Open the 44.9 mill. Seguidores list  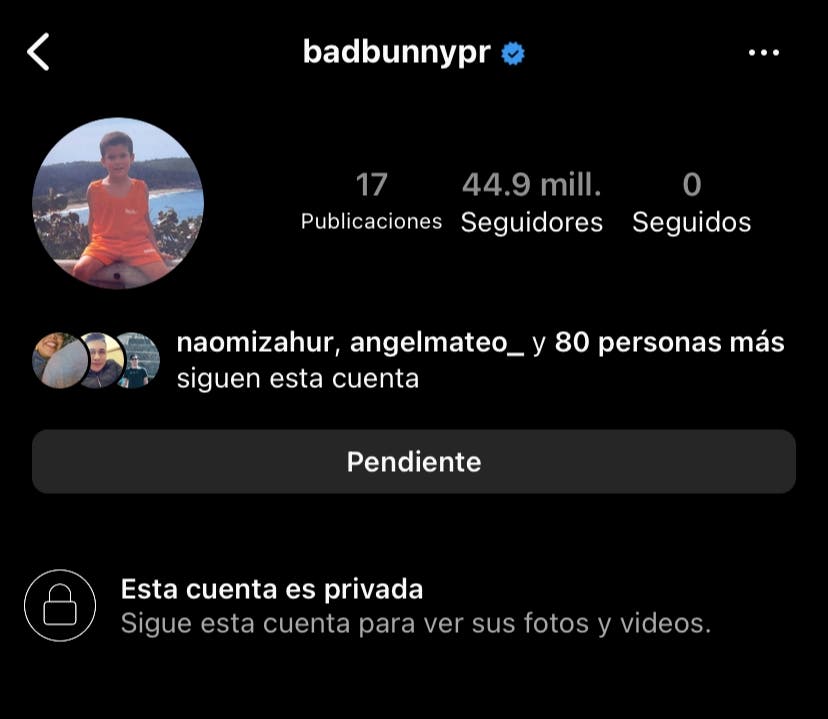tap(531, 203)
